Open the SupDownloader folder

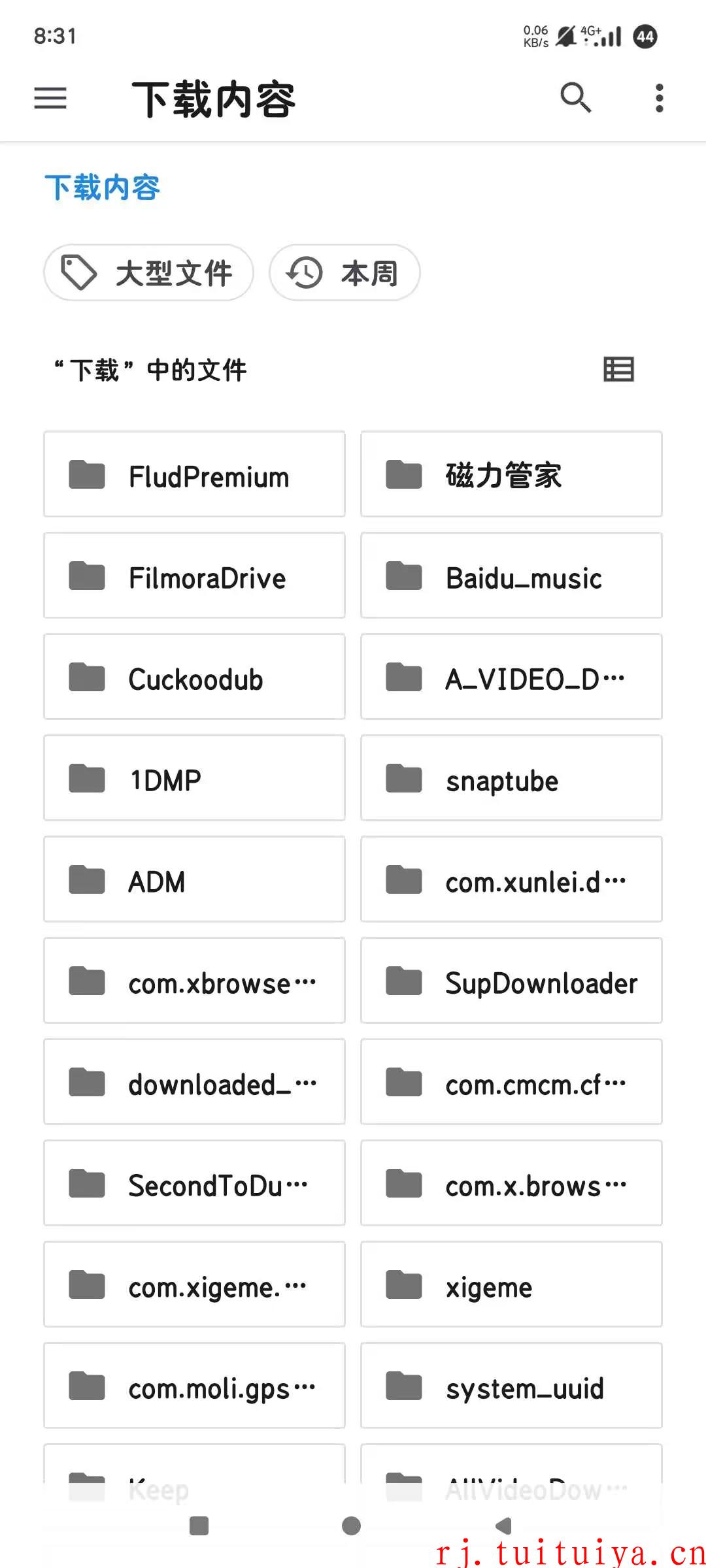[511, 981]
